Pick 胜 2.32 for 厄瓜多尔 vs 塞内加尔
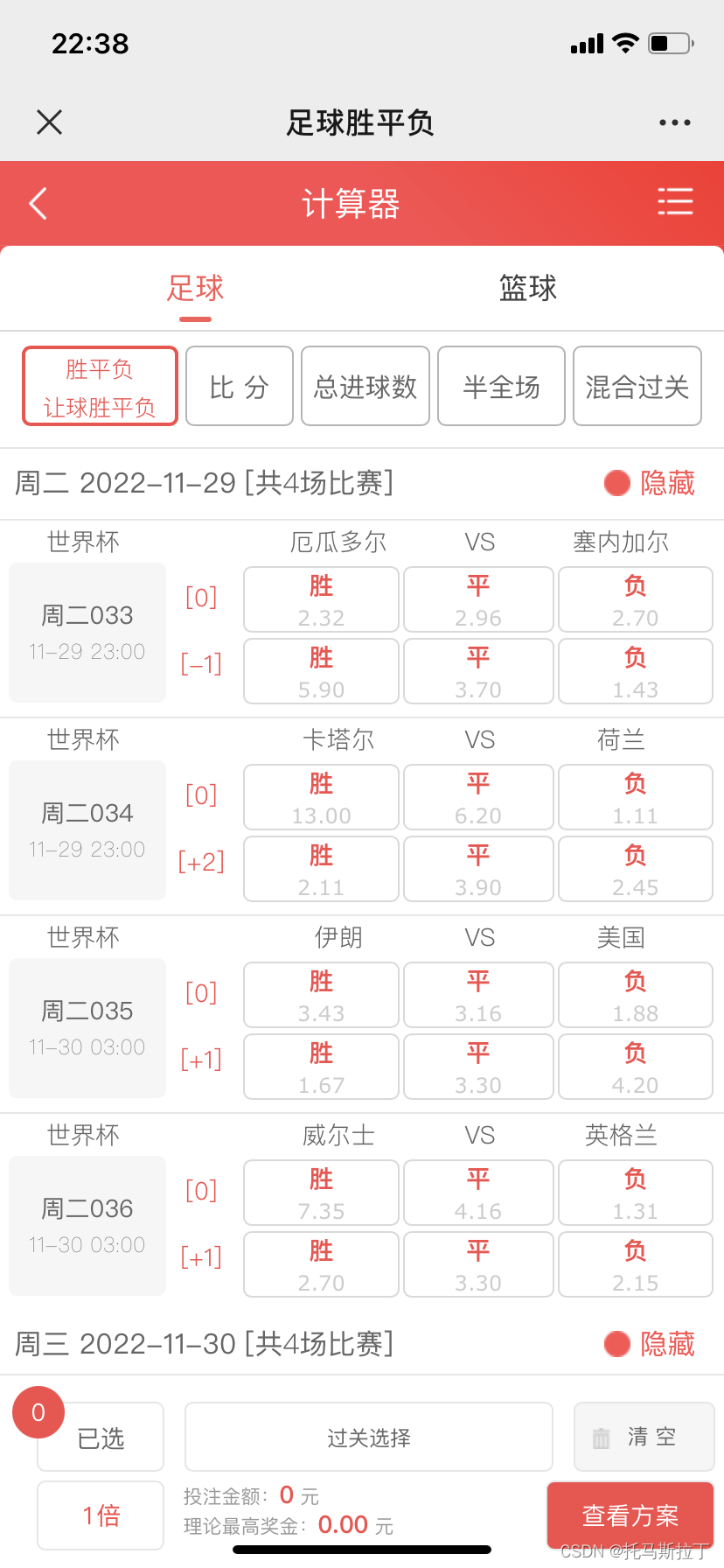Viewport: 724px width, 1568px height. point(321,599)
